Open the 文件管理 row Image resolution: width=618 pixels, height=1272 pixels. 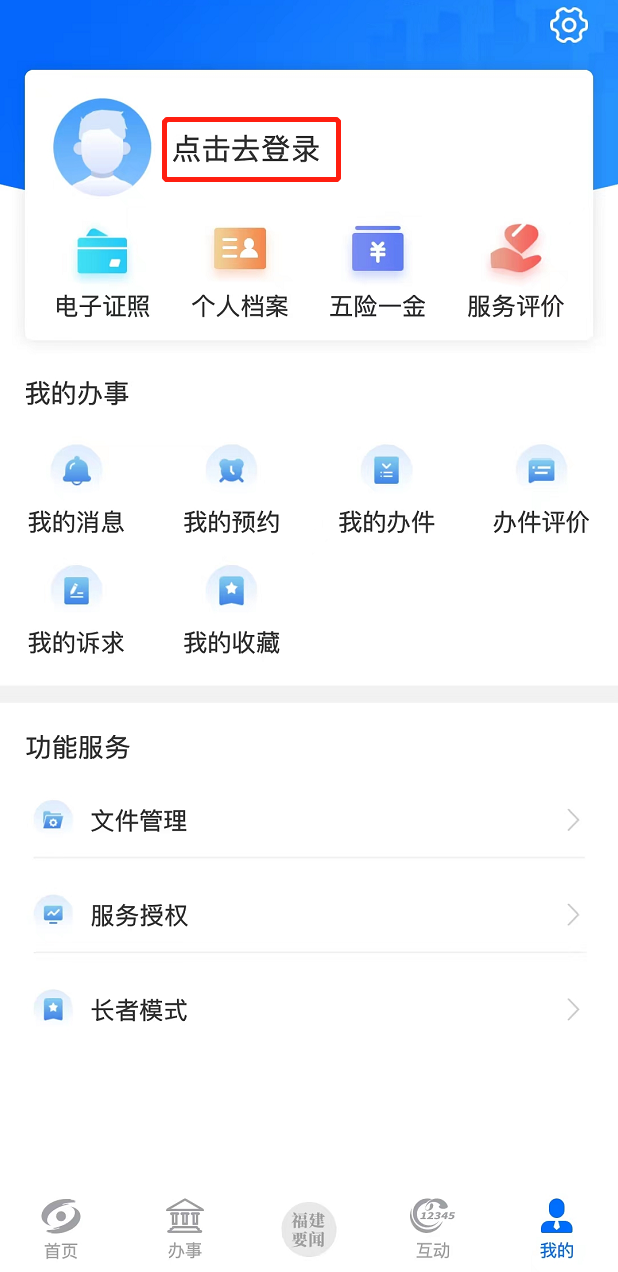pyautogui.click(x=309, y=821)
